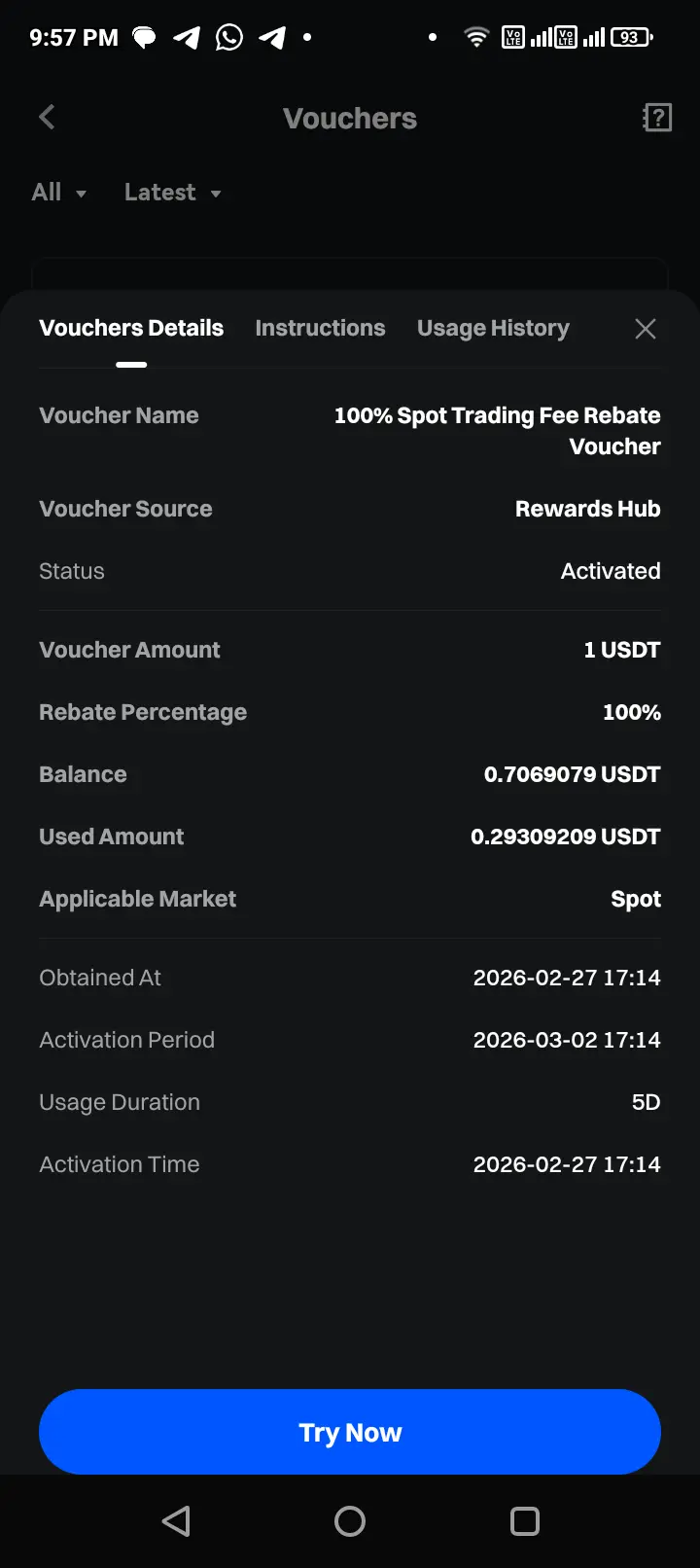Select the Vouchers Details tab

tap(131, 329)
